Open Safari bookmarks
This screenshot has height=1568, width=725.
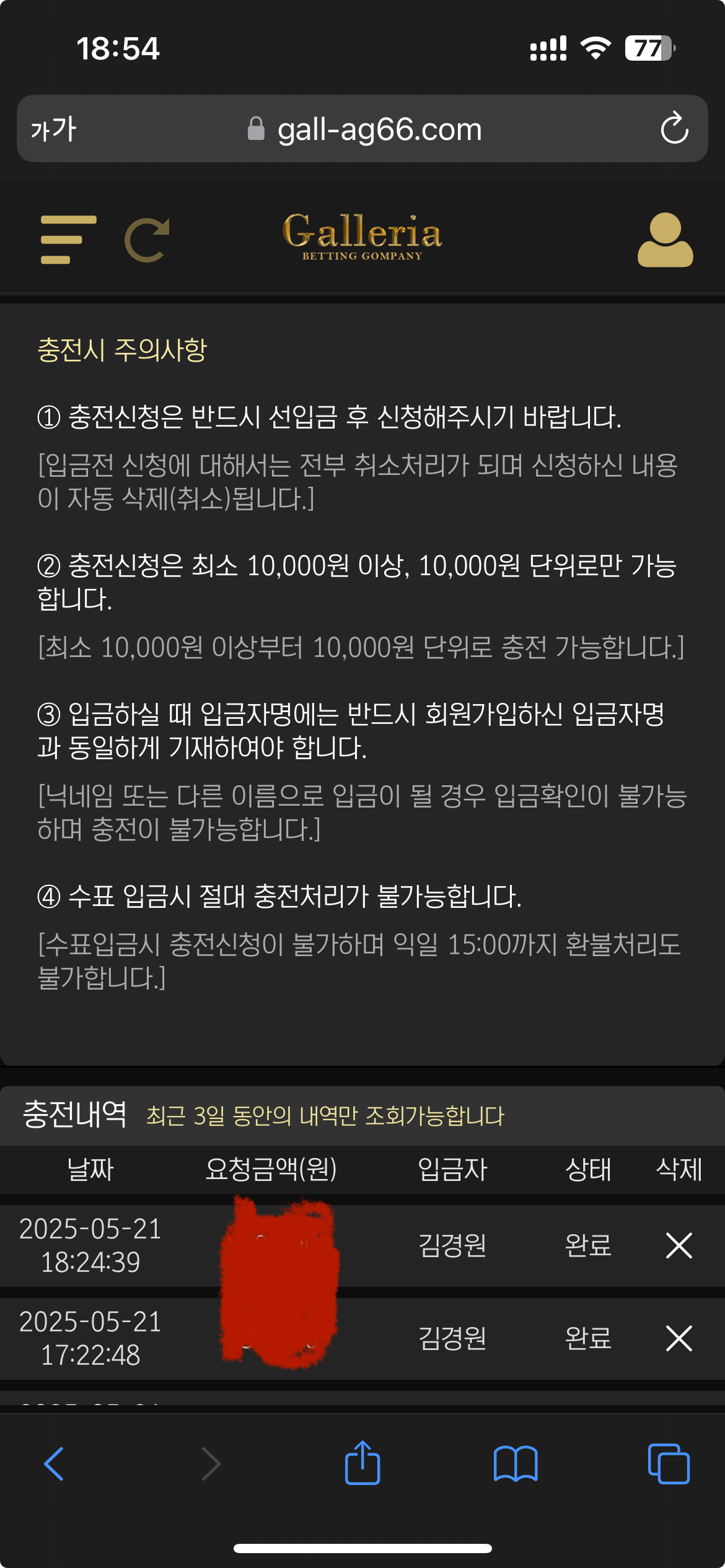pos(516,1464)
